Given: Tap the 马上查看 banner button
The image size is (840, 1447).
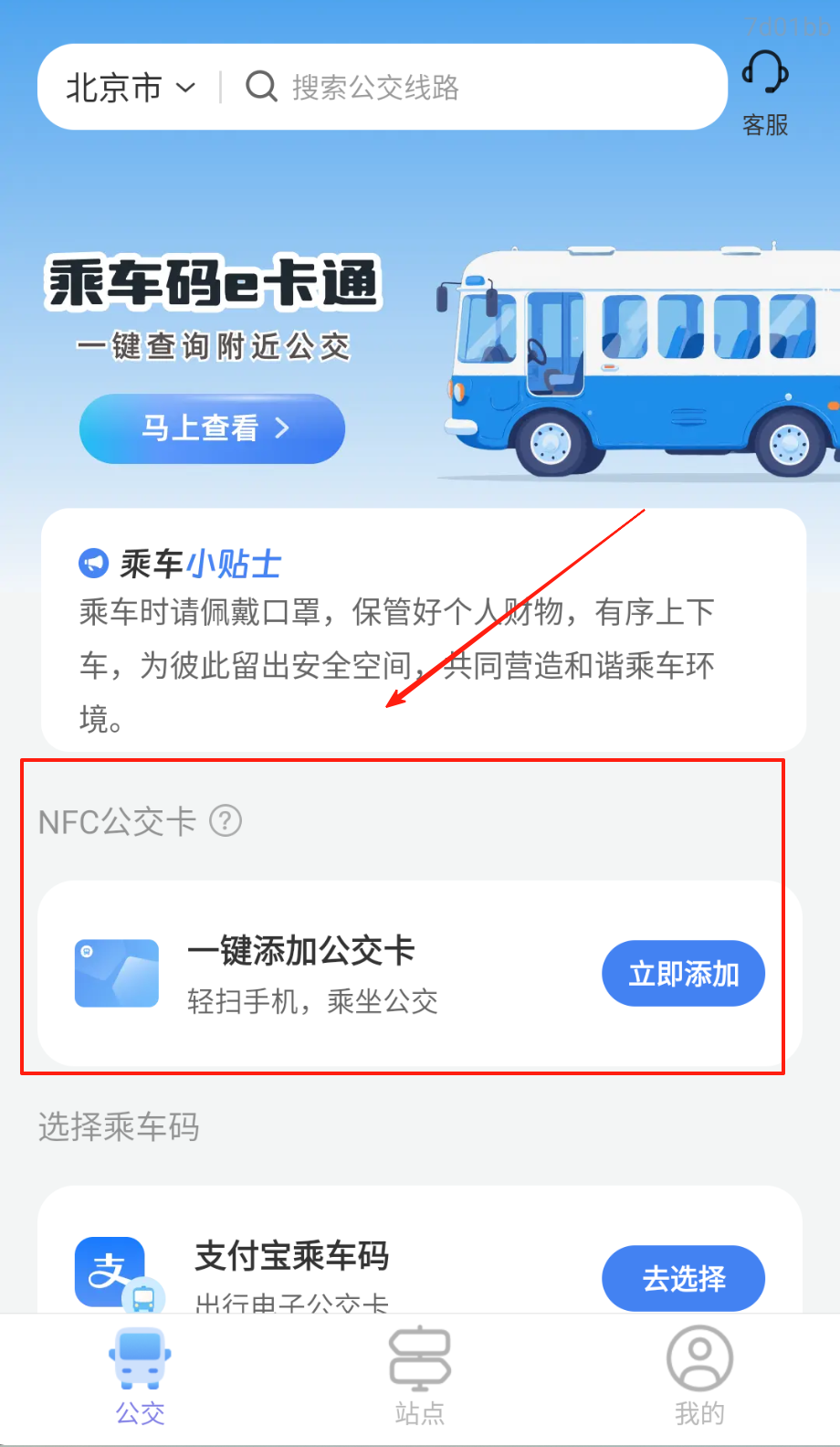Looking at the screenshot, I should 212,428.
